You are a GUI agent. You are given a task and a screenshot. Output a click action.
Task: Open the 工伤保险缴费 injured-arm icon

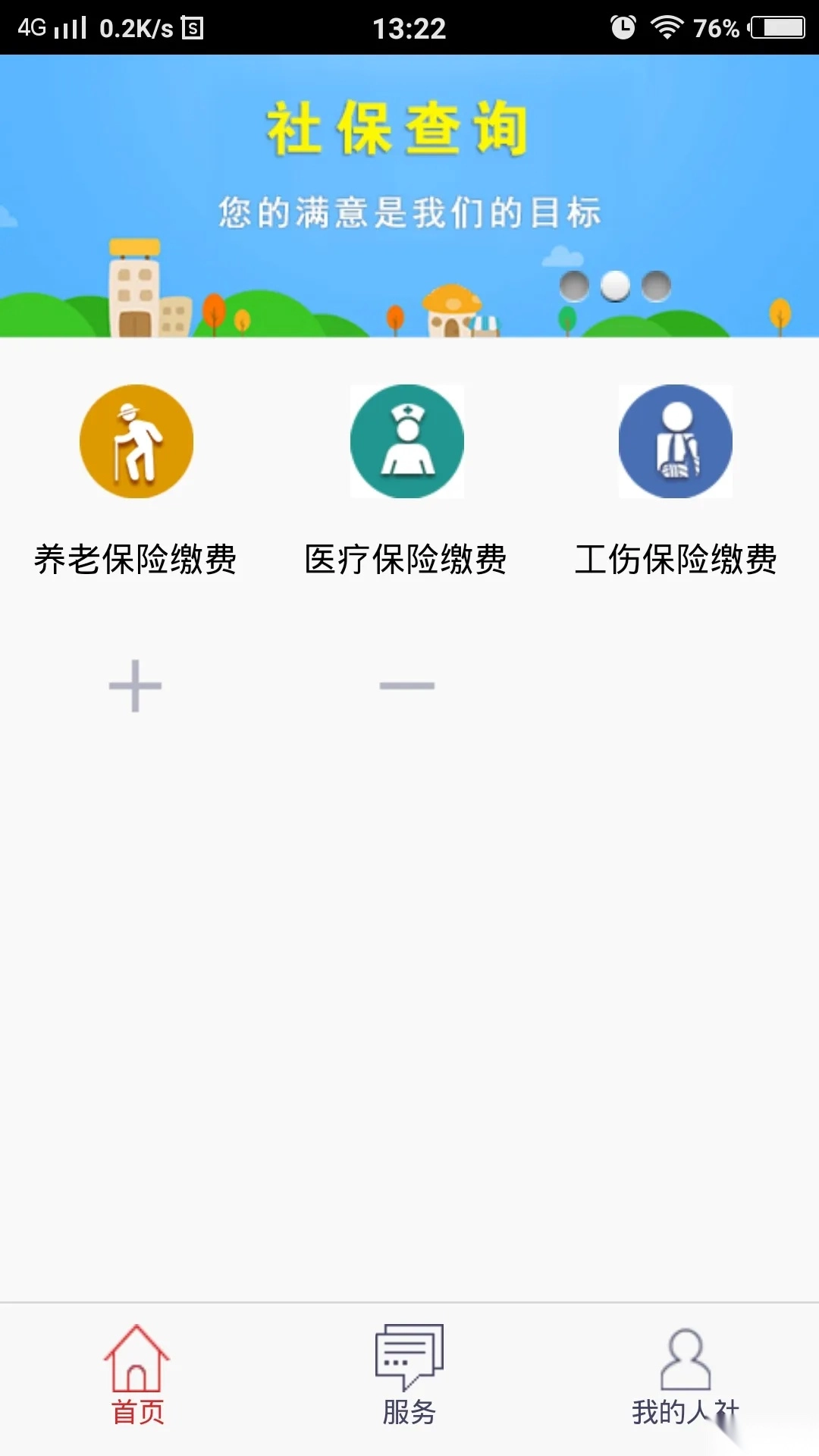[x=676, y=443]
